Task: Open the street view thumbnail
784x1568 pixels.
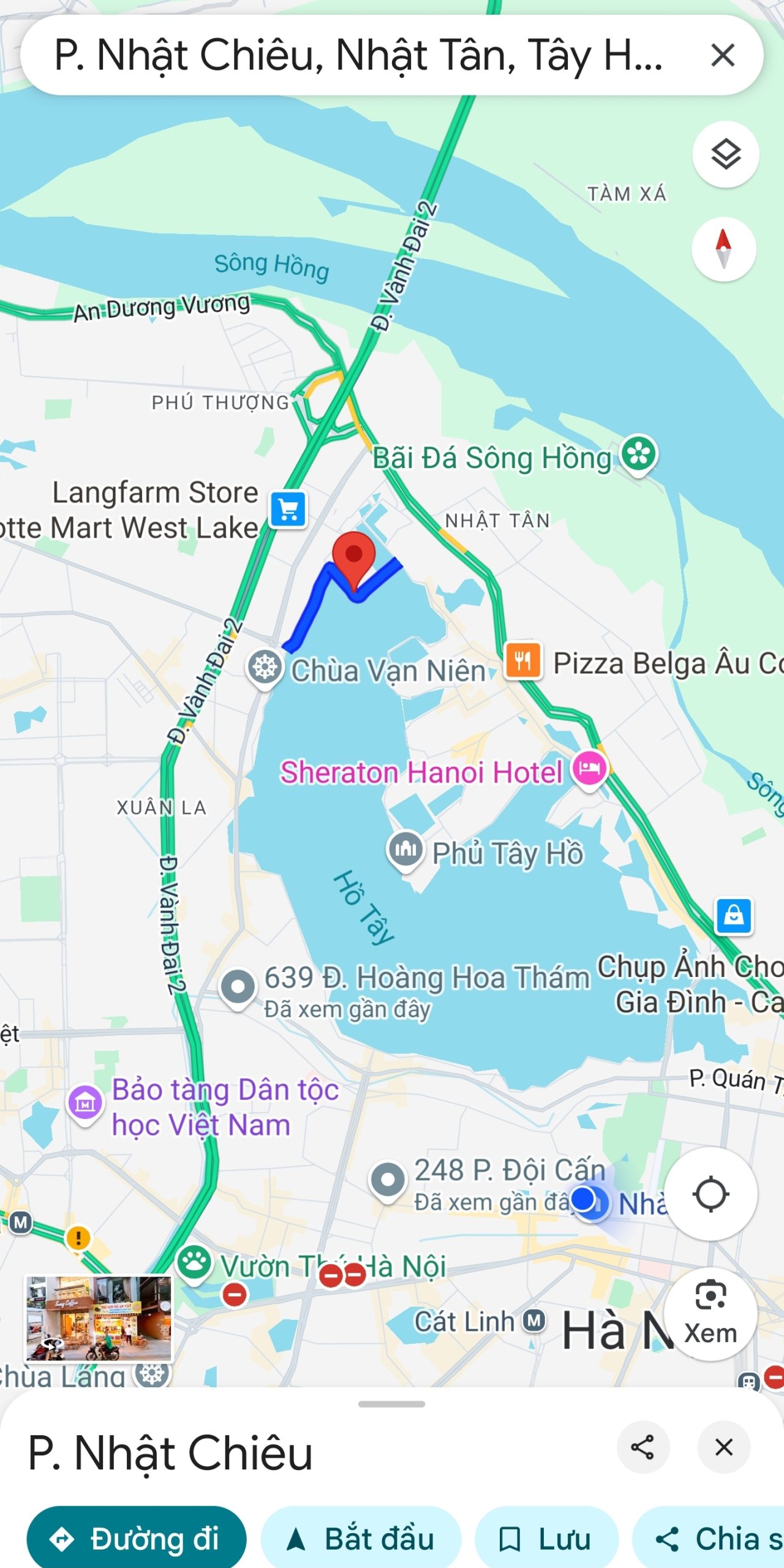Action: [99, 1317]
